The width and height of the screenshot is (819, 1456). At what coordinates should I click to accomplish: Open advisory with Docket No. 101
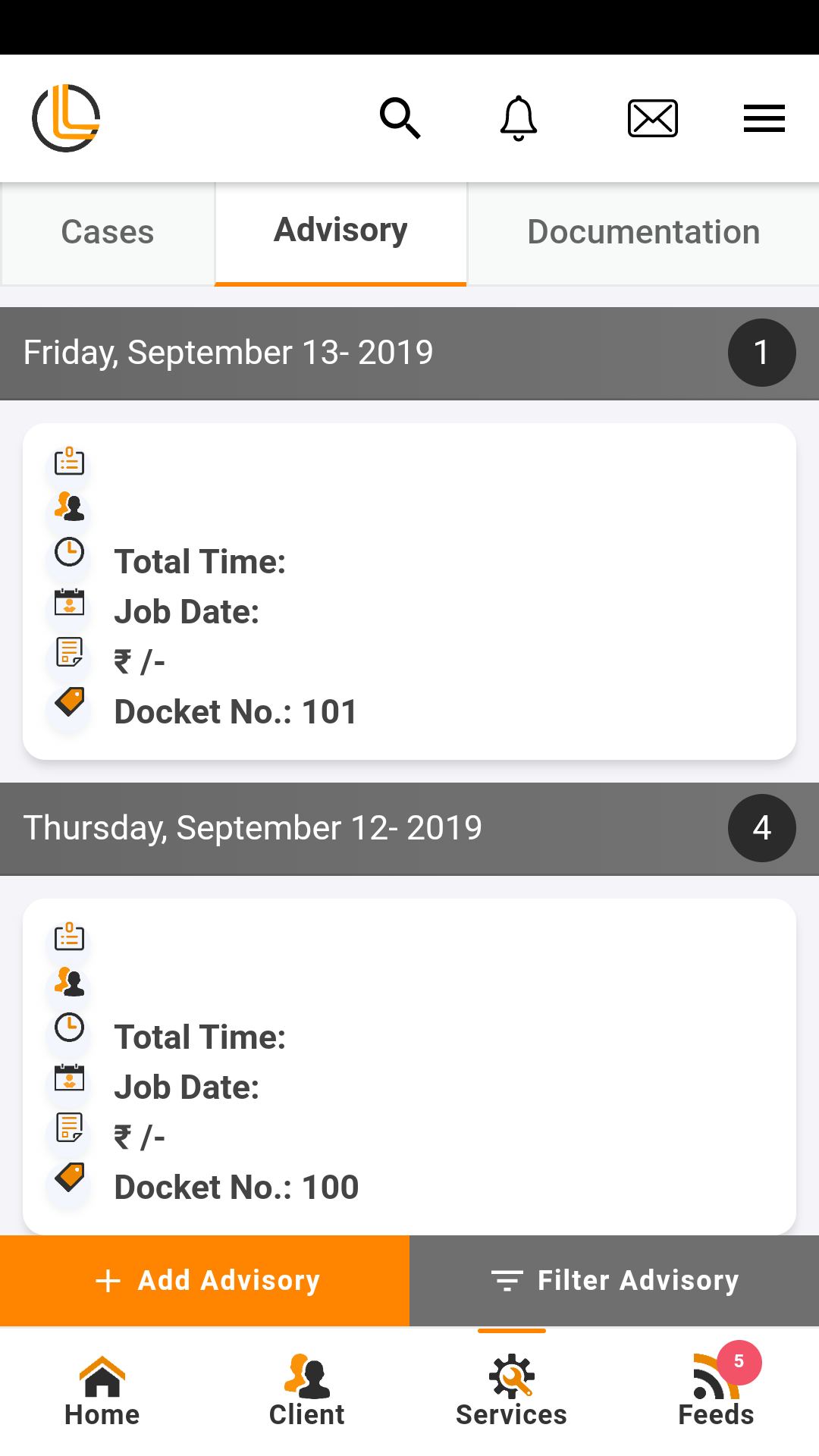(x=409, y=591)
